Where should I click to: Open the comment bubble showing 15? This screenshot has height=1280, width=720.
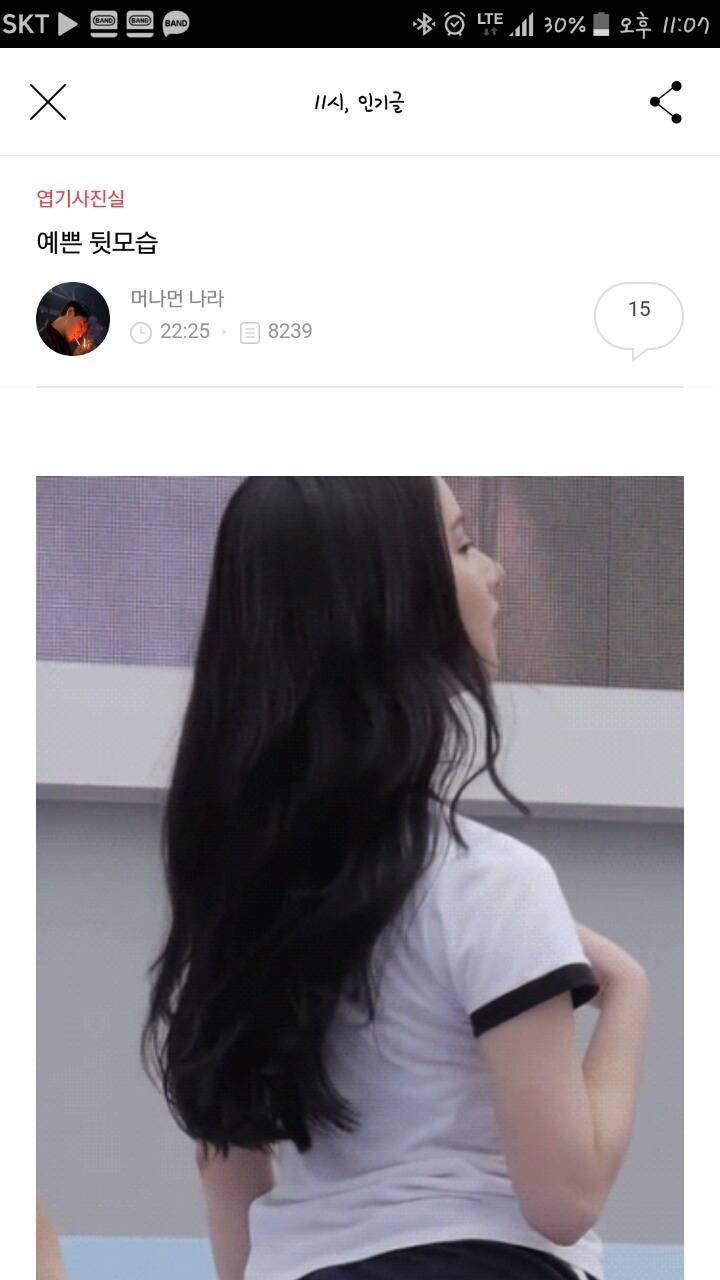[639, 309]
